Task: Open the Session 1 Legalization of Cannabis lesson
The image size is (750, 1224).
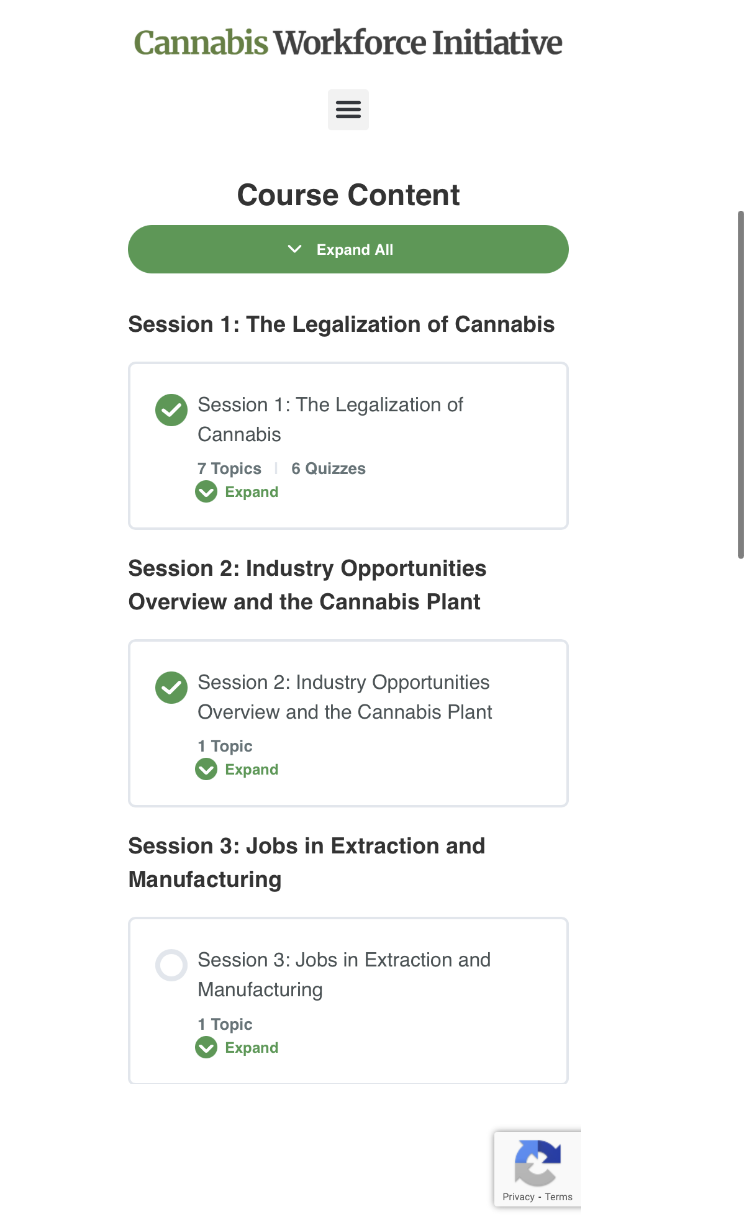Action: (330, 419)
